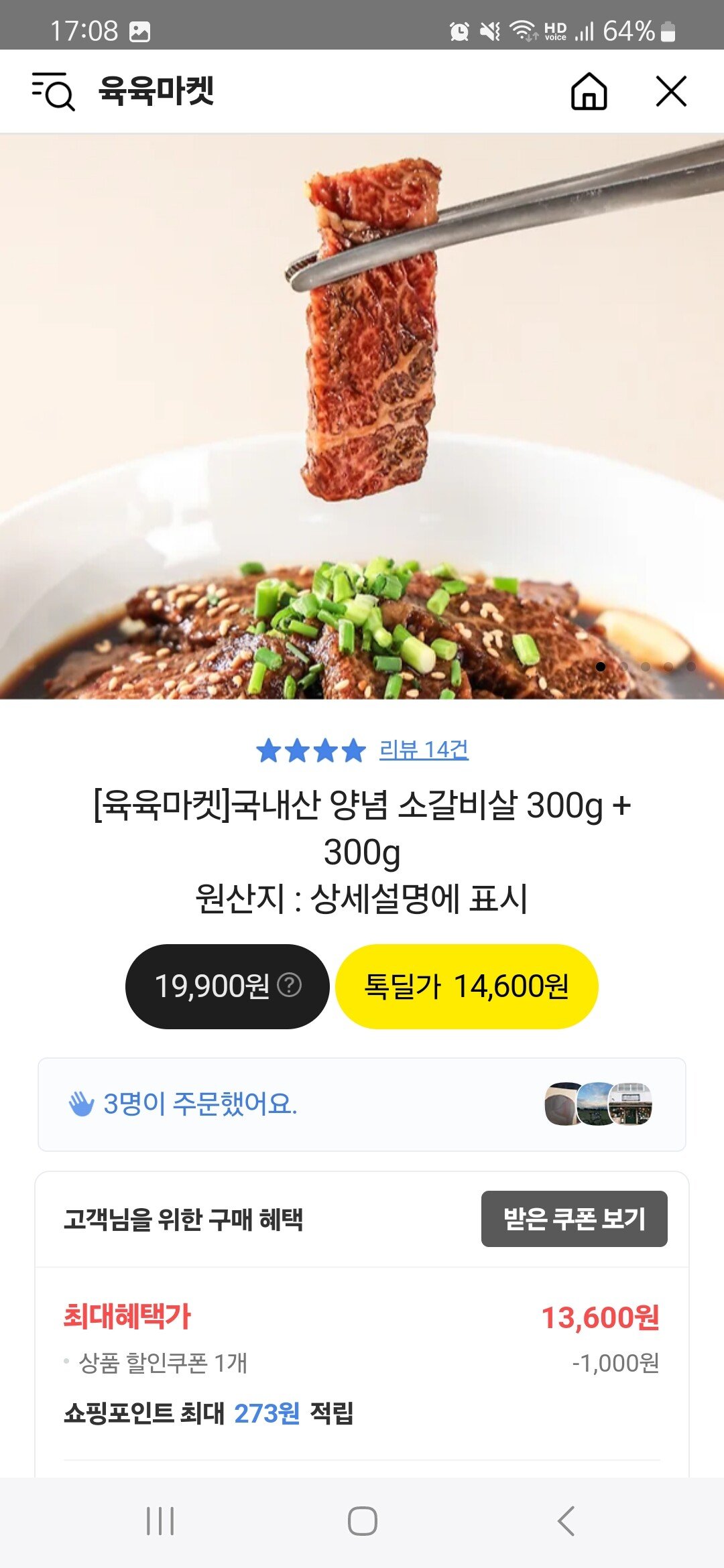The height and width of the screenshot is (1568, 724).
Task: Tap the system back button
Action: (x=566, y=1521)
